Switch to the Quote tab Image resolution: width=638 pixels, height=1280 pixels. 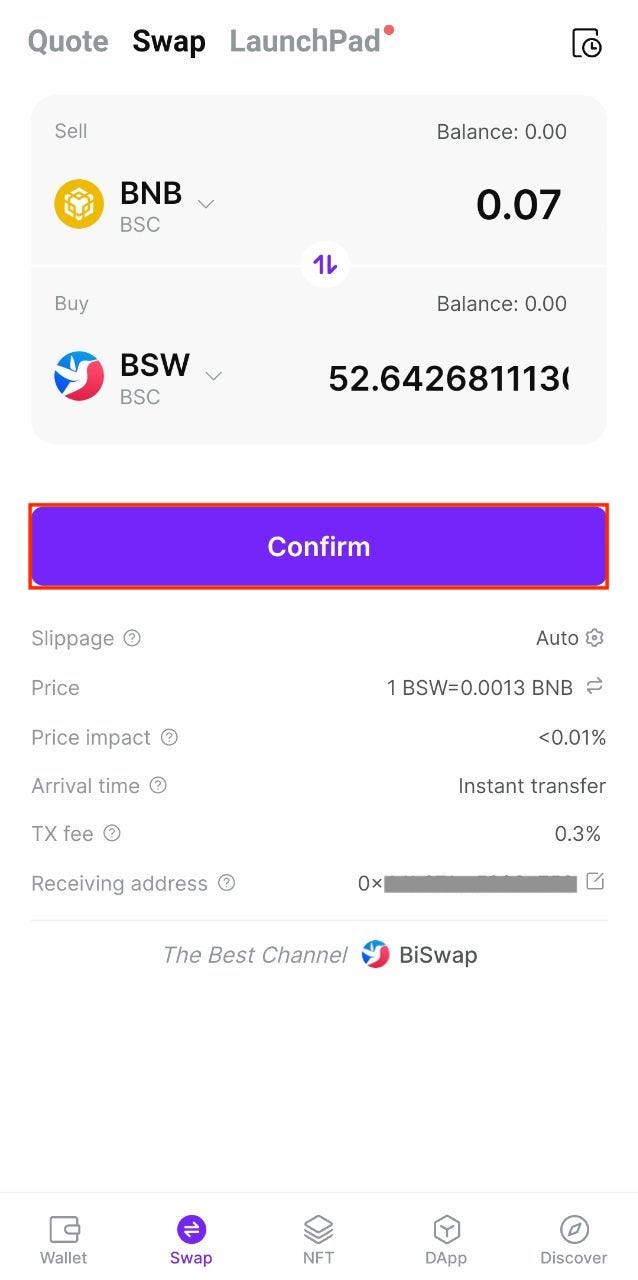(68, 42)
